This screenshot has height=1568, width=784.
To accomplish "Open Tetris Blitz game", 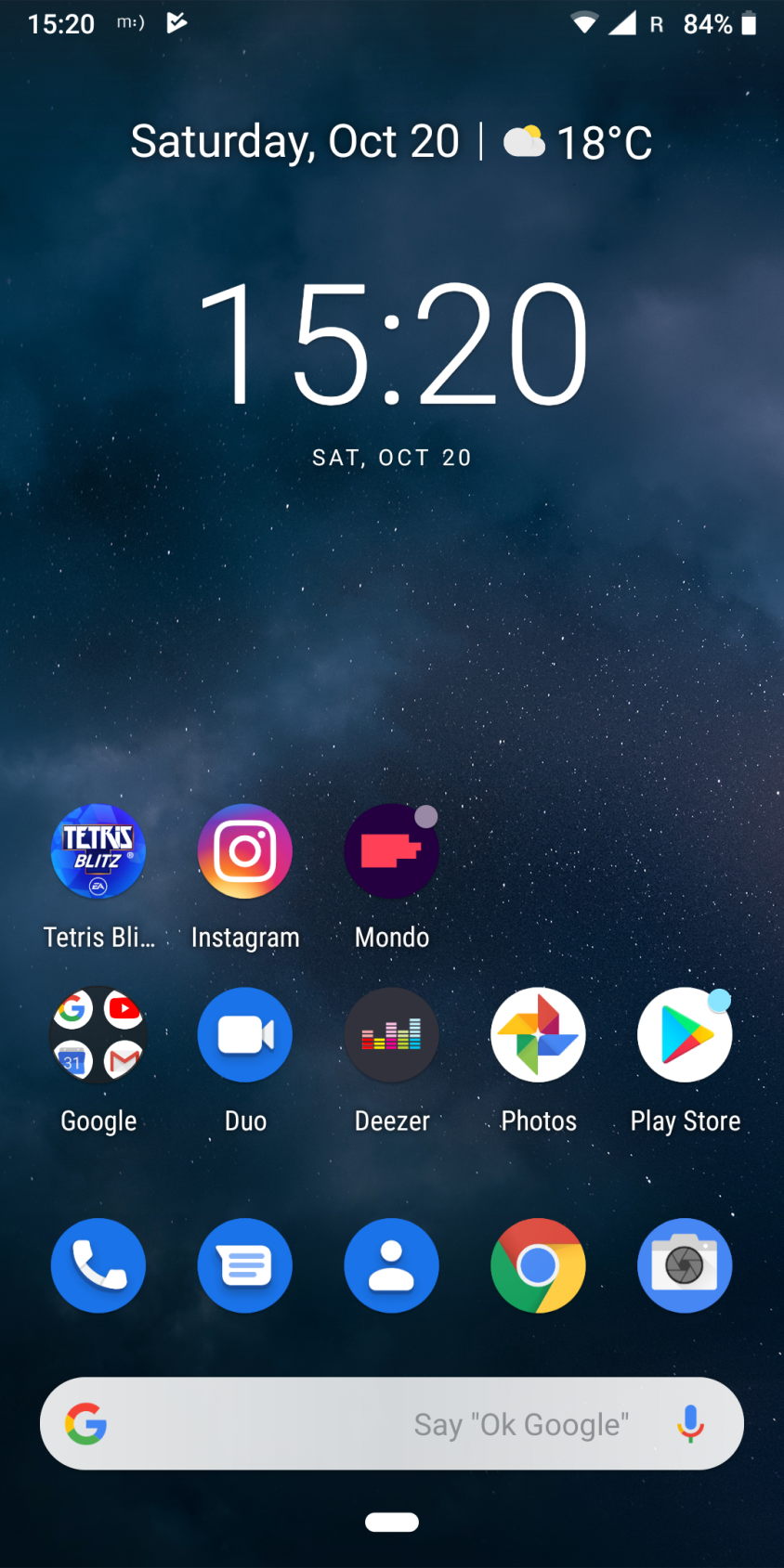I will pyautogui.click(x=98, y=851).
